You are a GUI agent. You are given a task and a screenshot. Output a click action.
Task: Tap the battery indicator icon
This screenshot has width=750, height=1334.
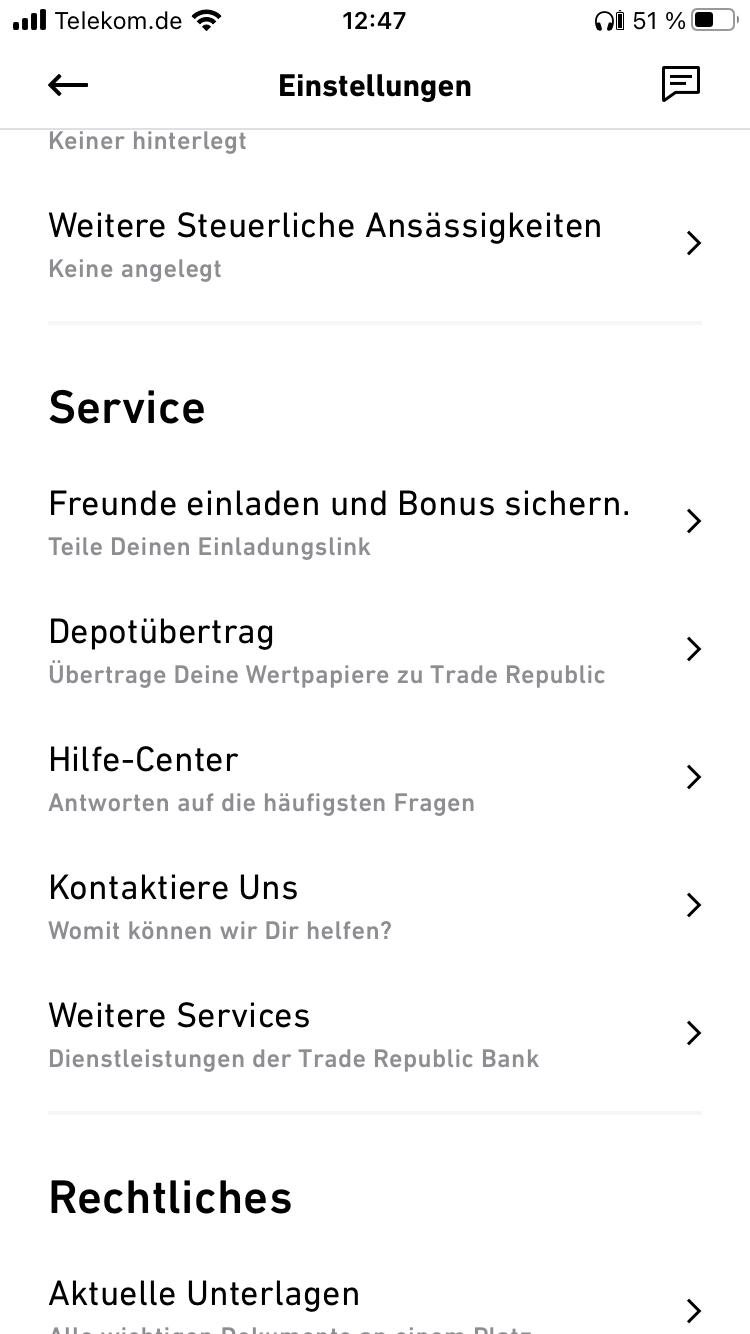(710, 19)
